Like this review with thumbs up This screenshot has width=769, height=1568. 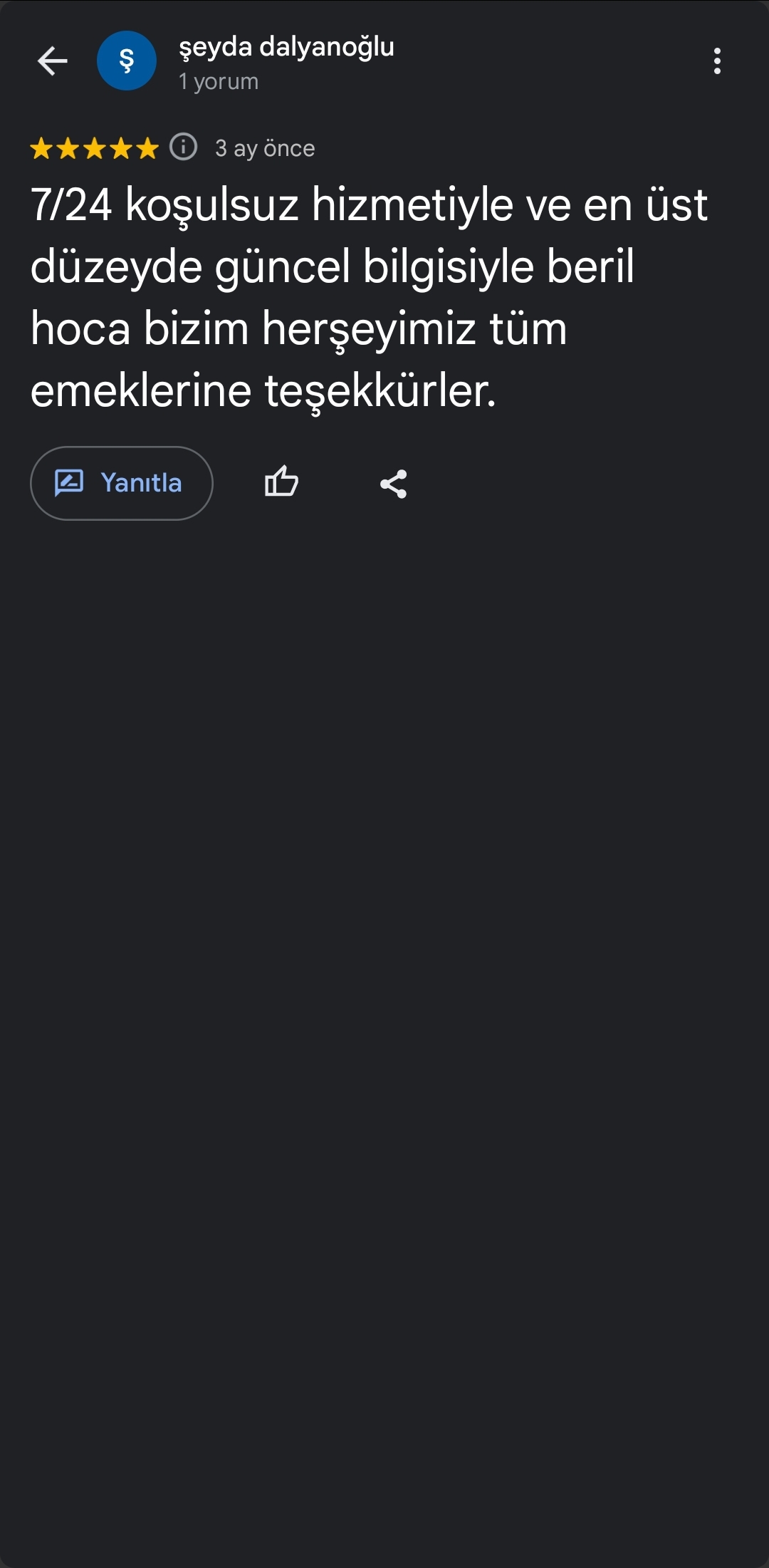coord(281,482)
